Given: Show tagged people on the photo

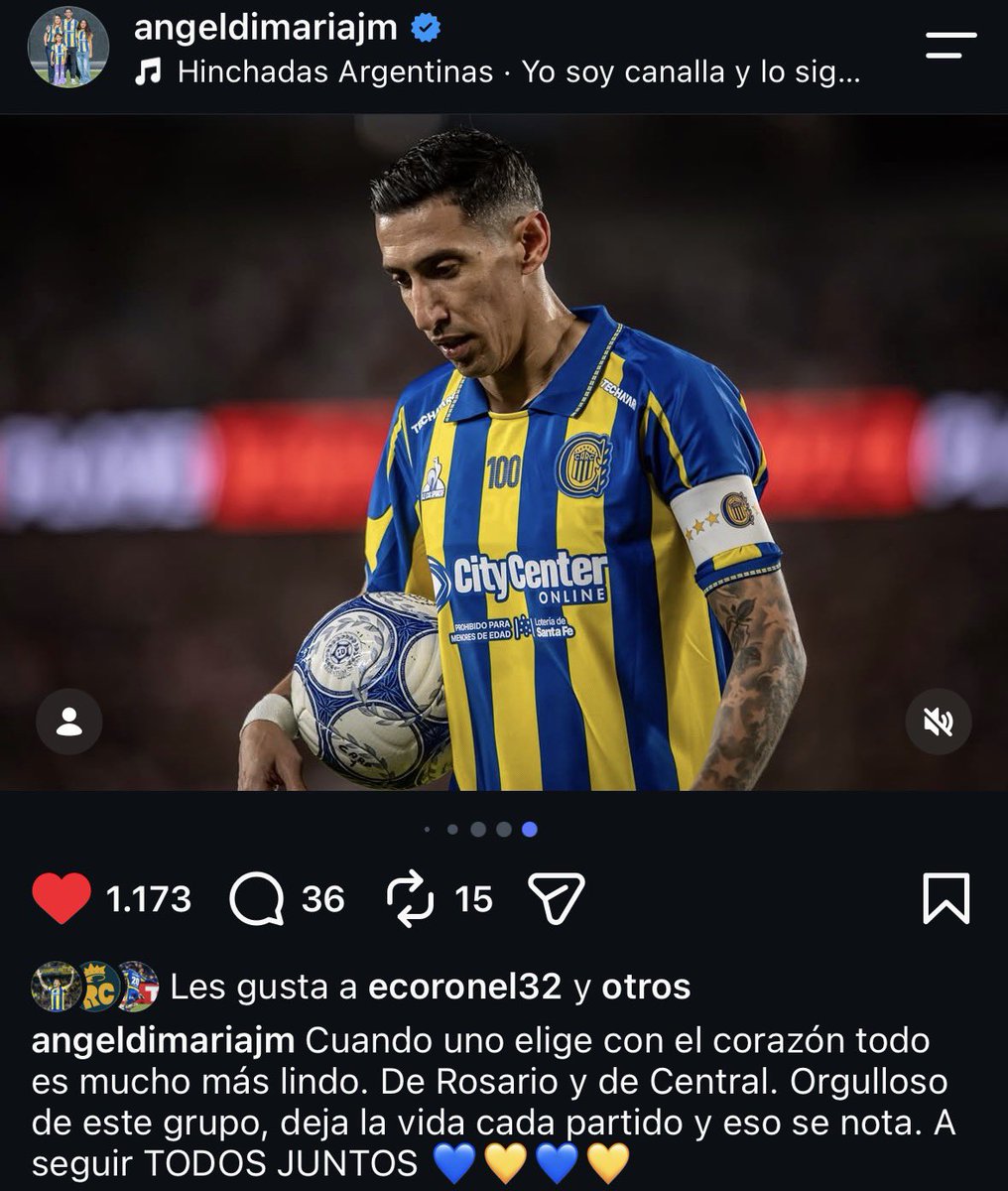Looking at the screenshot, I should coord(69,722).
